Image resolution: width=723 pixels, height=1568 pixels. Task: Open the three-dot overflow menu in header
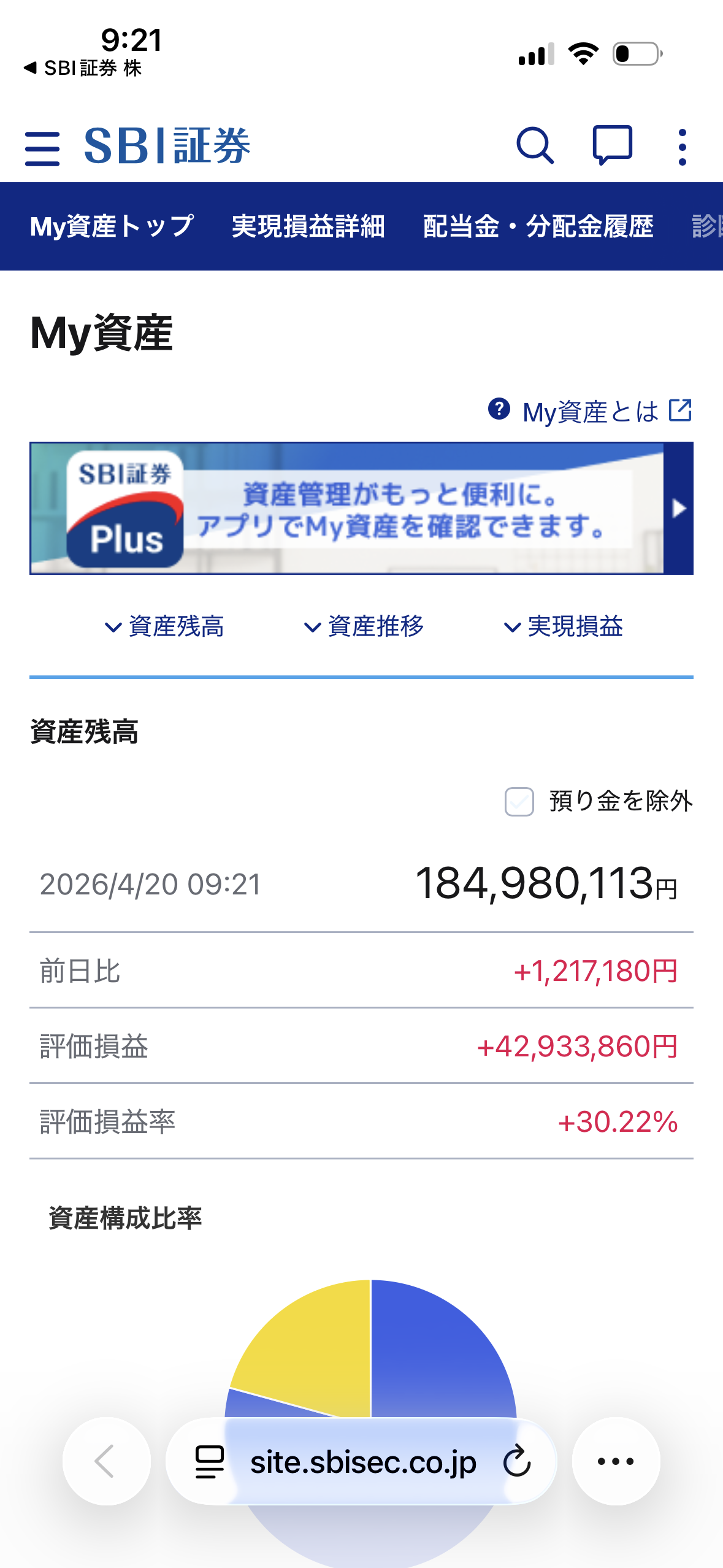682,147
